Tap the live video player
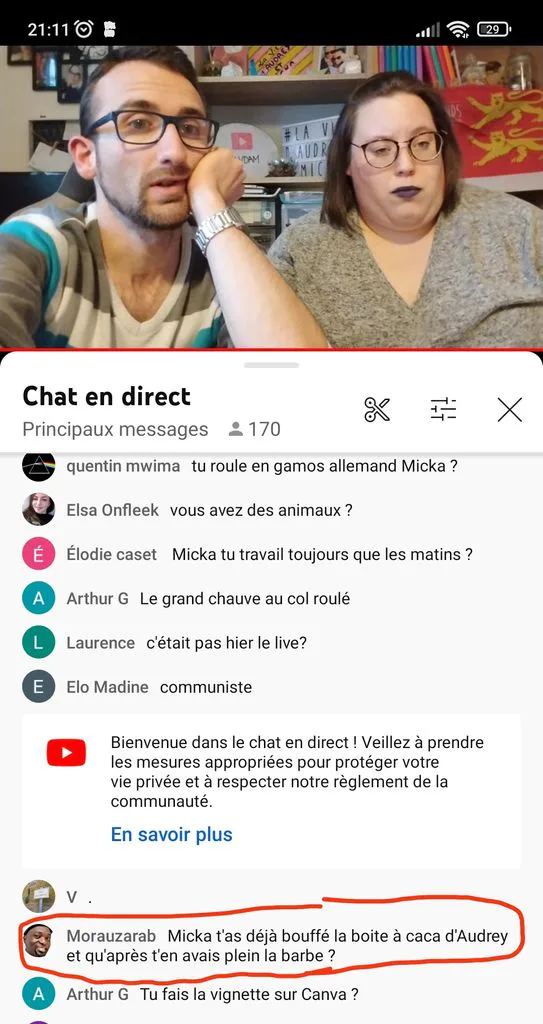Viewport: 543px width, 1024px height. point(271,197)
